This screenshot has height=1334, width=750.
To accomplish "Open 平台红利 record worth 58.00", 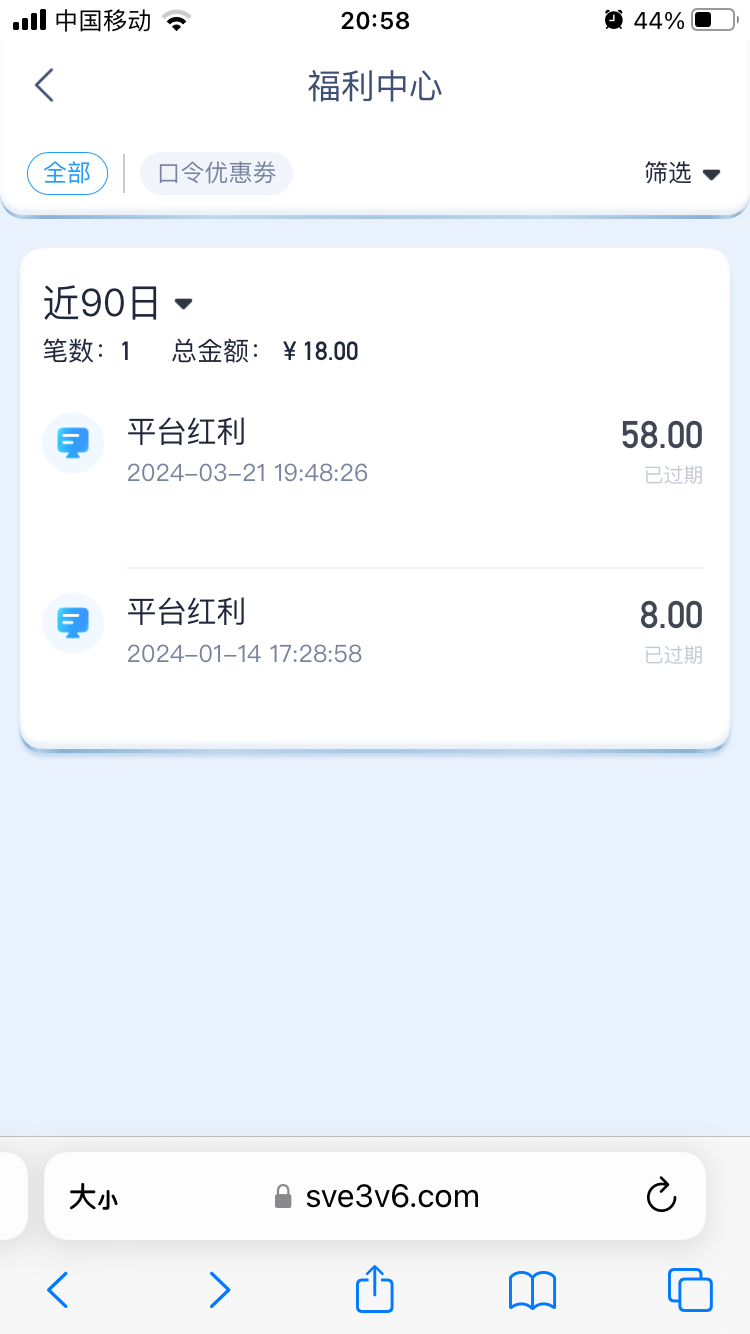I will (374, 453).
